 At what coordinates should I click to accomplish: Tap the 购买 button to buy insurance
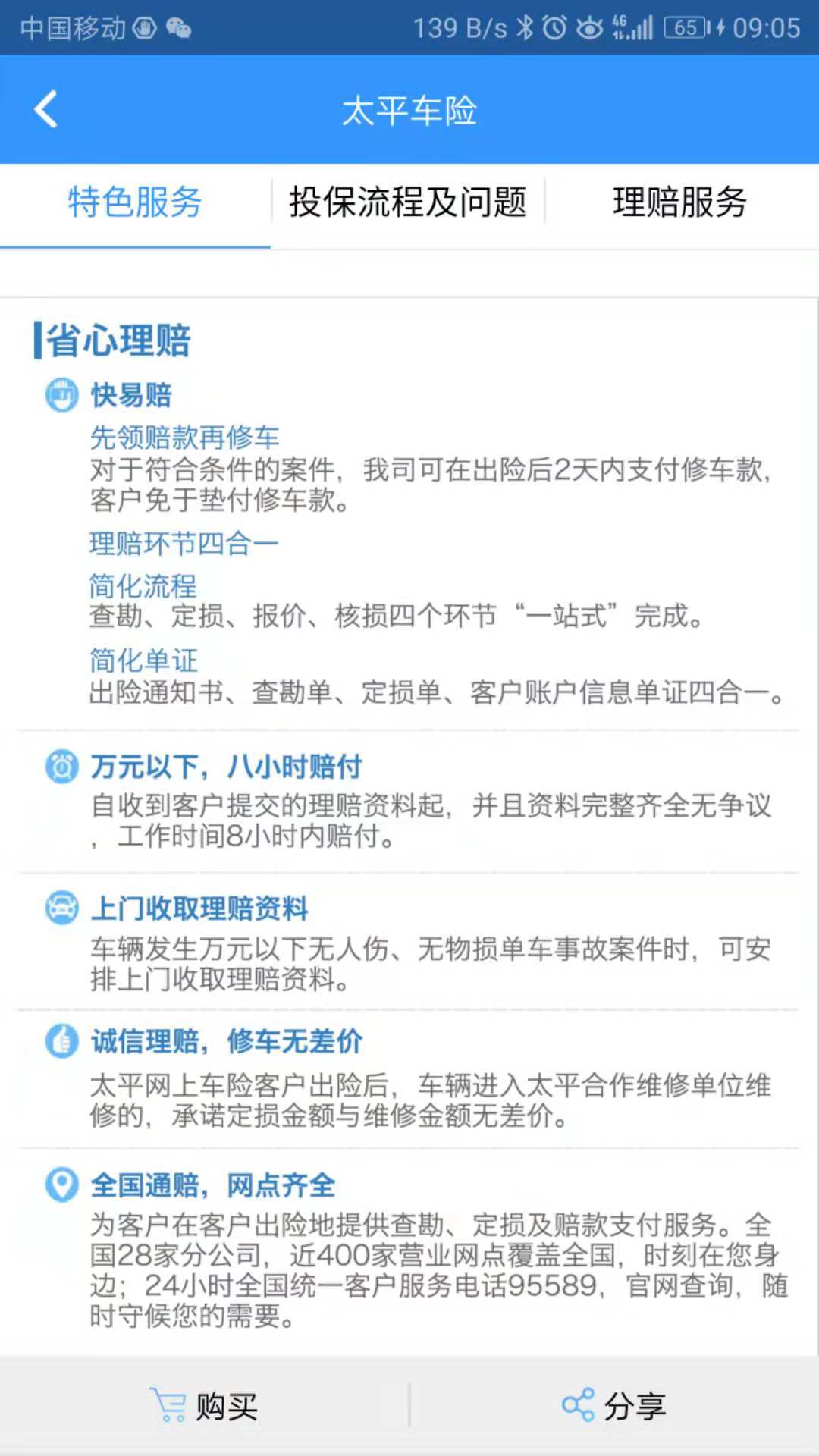(x=205, y=1406)
